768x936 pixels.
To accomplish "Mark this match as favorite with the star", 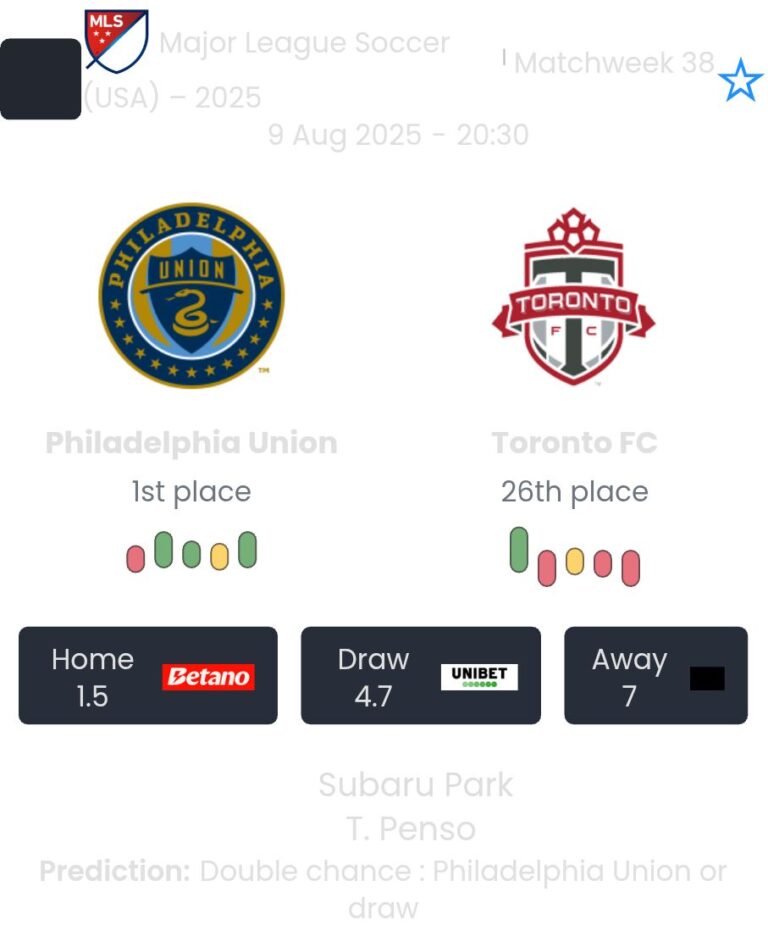I will click(x=740, y=80).
